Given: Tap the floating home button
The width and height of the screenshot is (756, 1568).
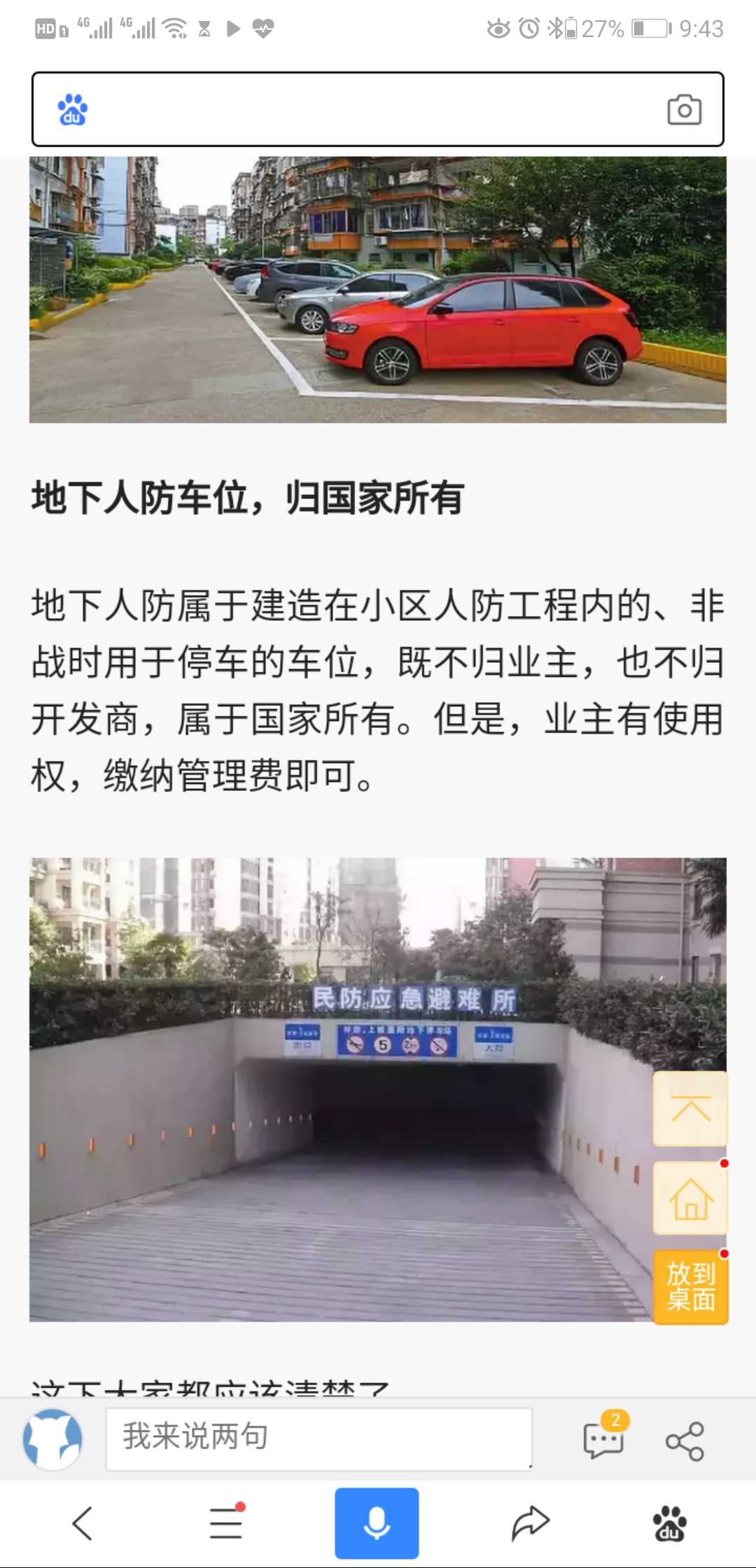Looking at the screenshot, I should tap(690, 1198).
